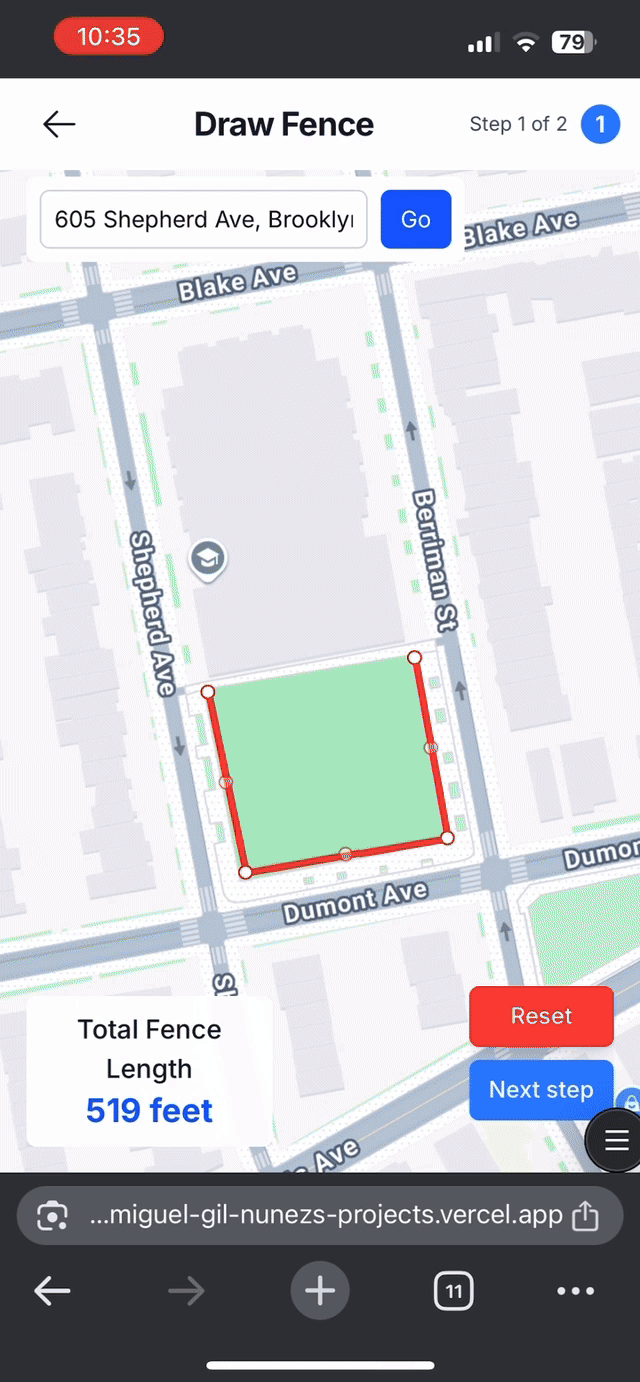
Task: Tap Go to search the address
Action: pyautogui.click(x=416, y=219)
